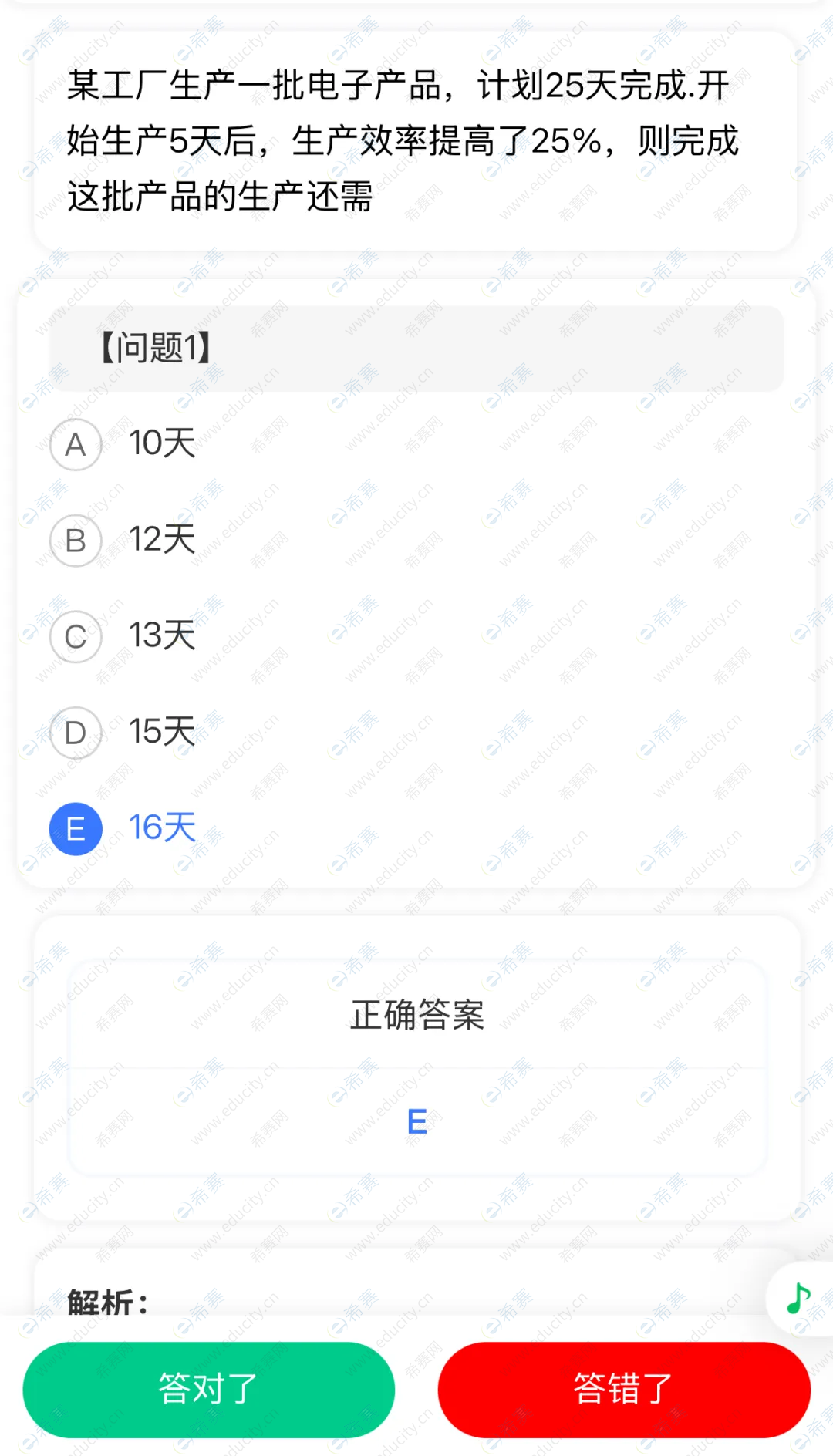
Task: Deselect the highlighted E option circle
Action: [75, 828]
